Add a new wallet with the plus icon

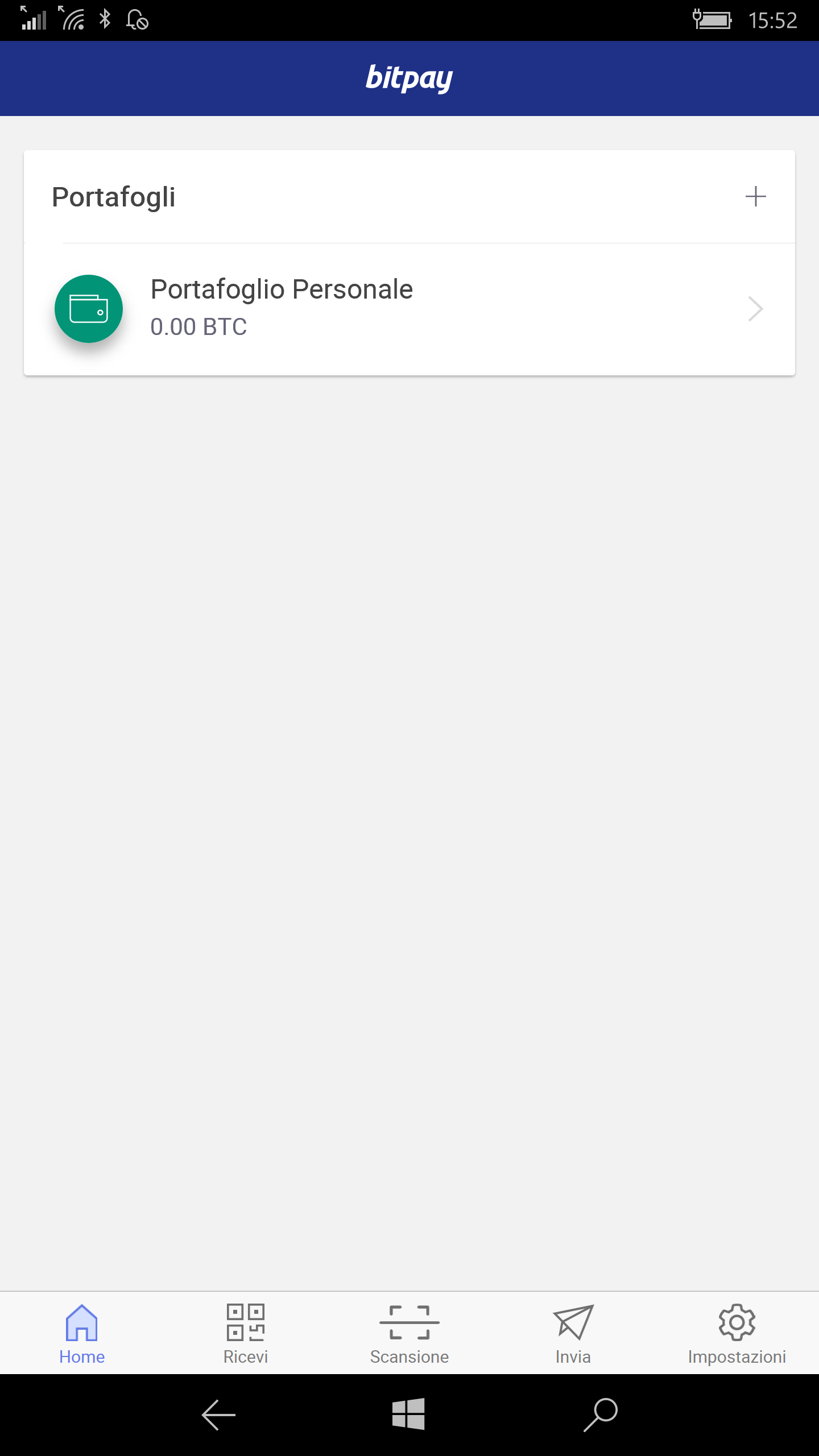[x=755, y=196]
